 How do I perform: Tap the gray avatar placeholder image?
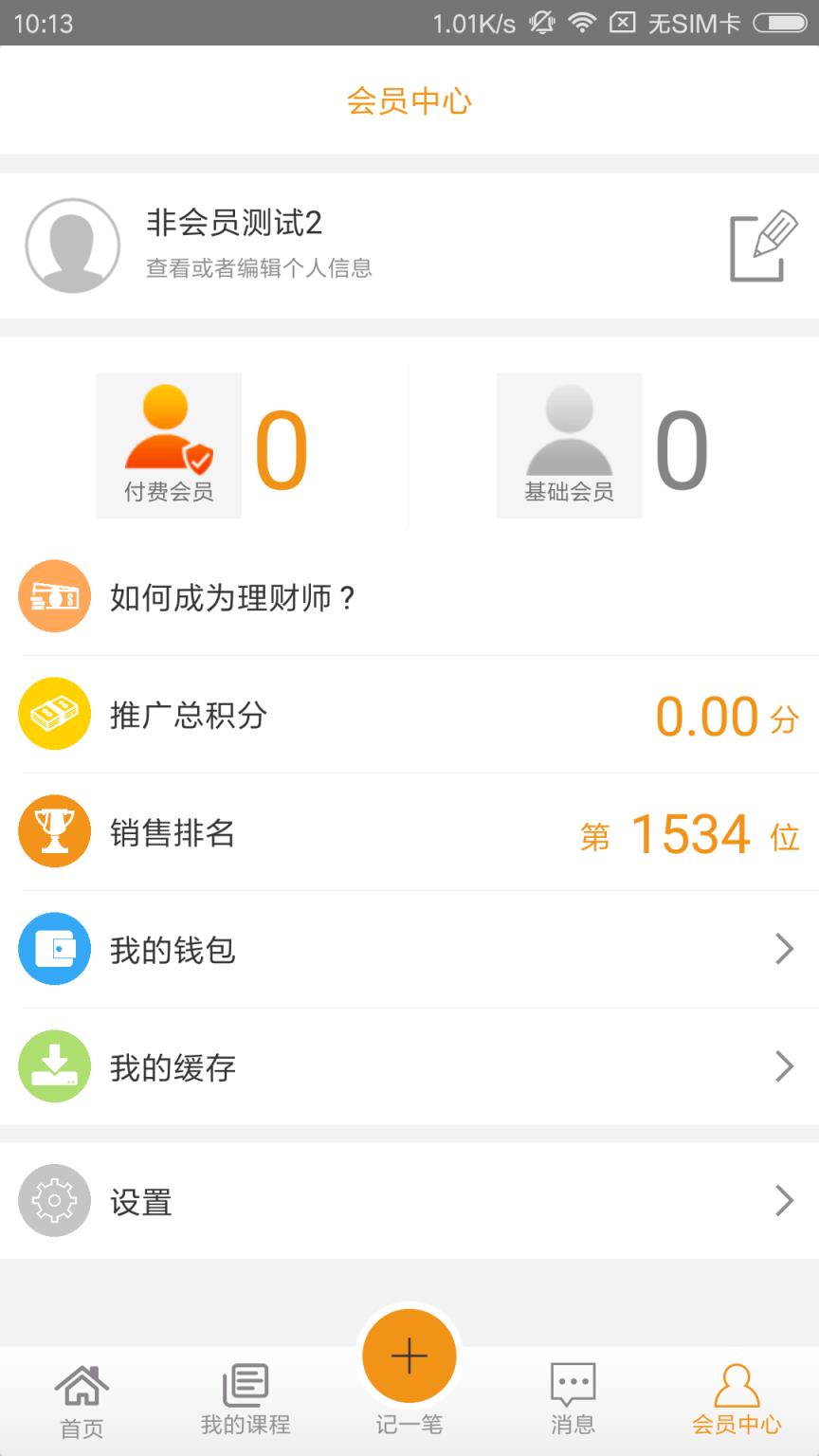(71, 245)
